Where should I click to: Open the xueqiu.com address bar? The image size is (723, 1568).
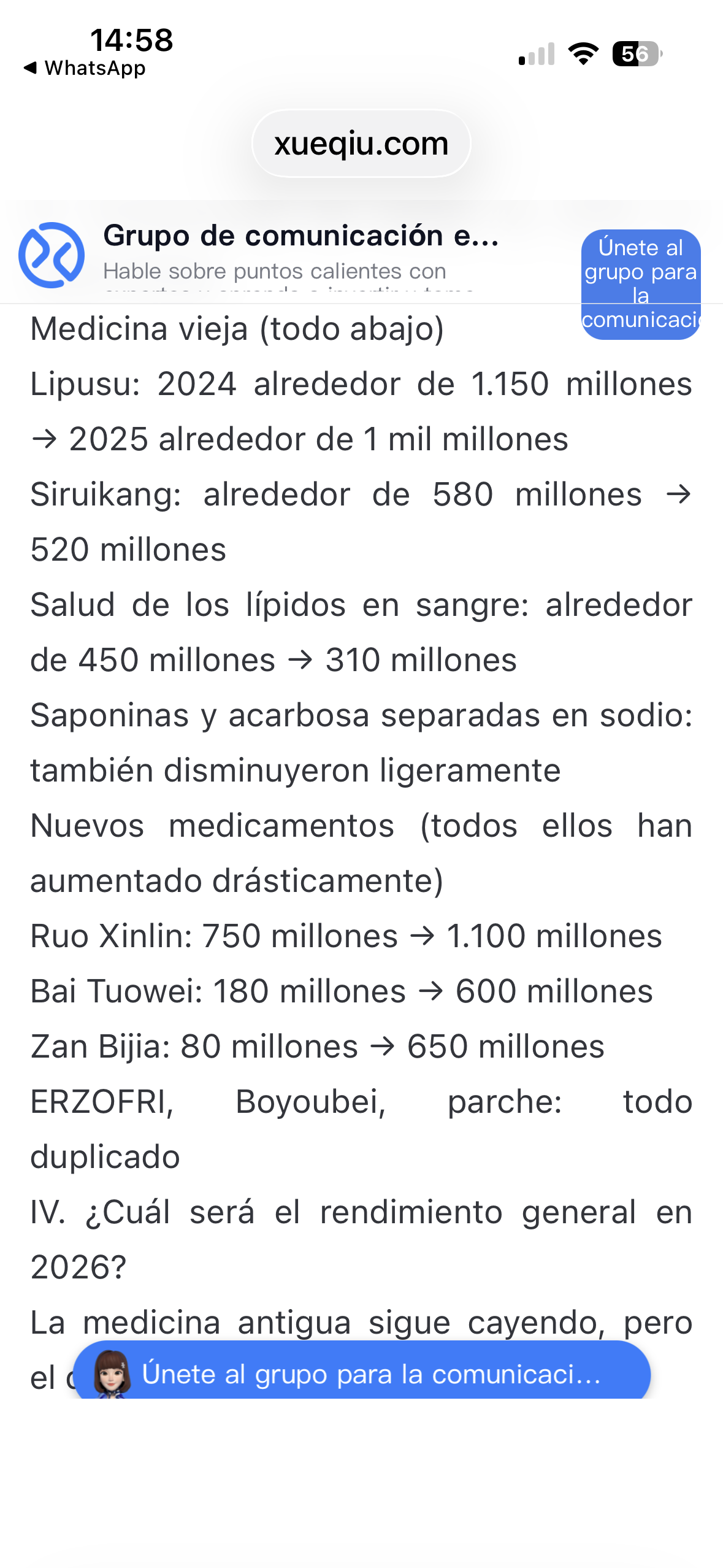pos(361,143)
